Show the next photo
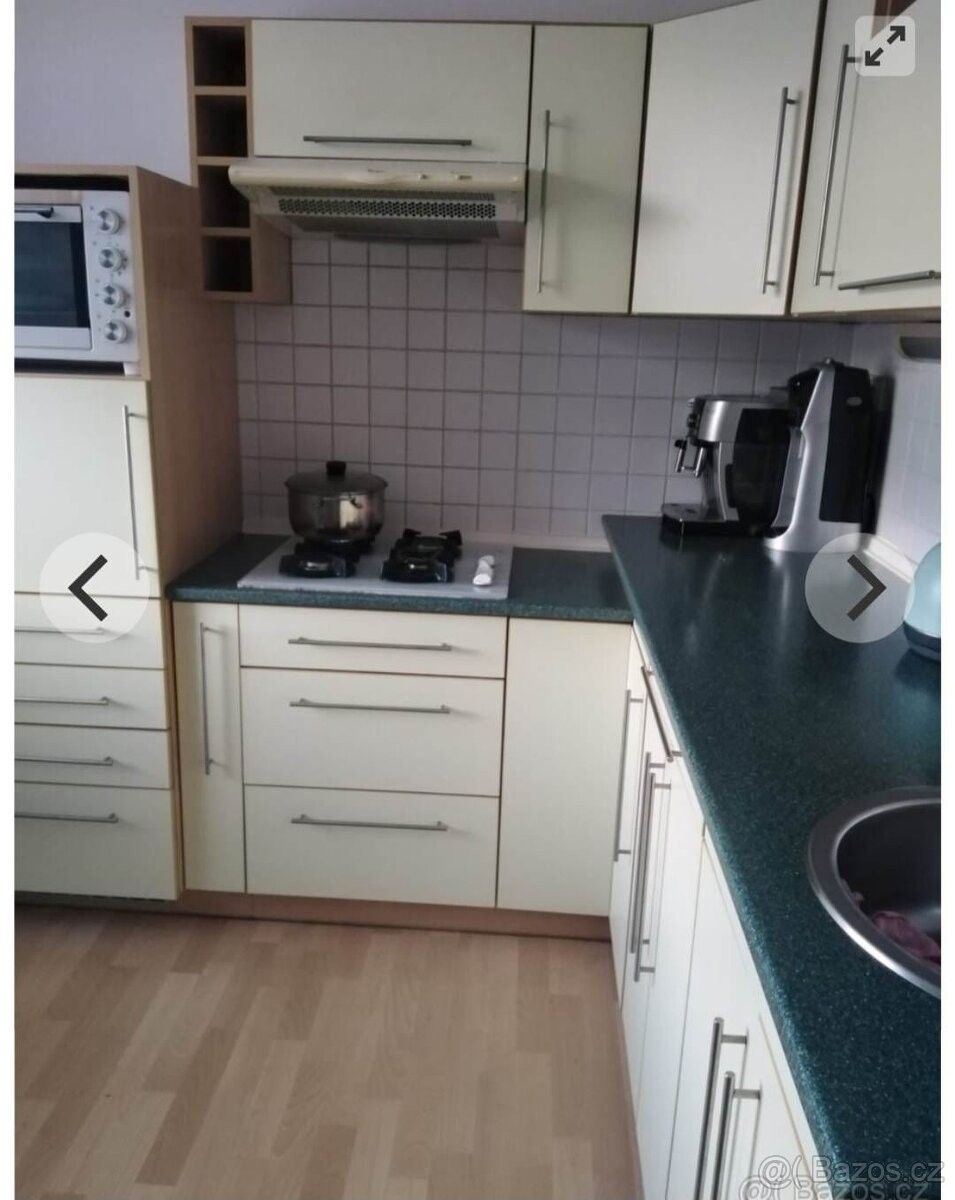Screen dimensions: 955x1200 860,589
